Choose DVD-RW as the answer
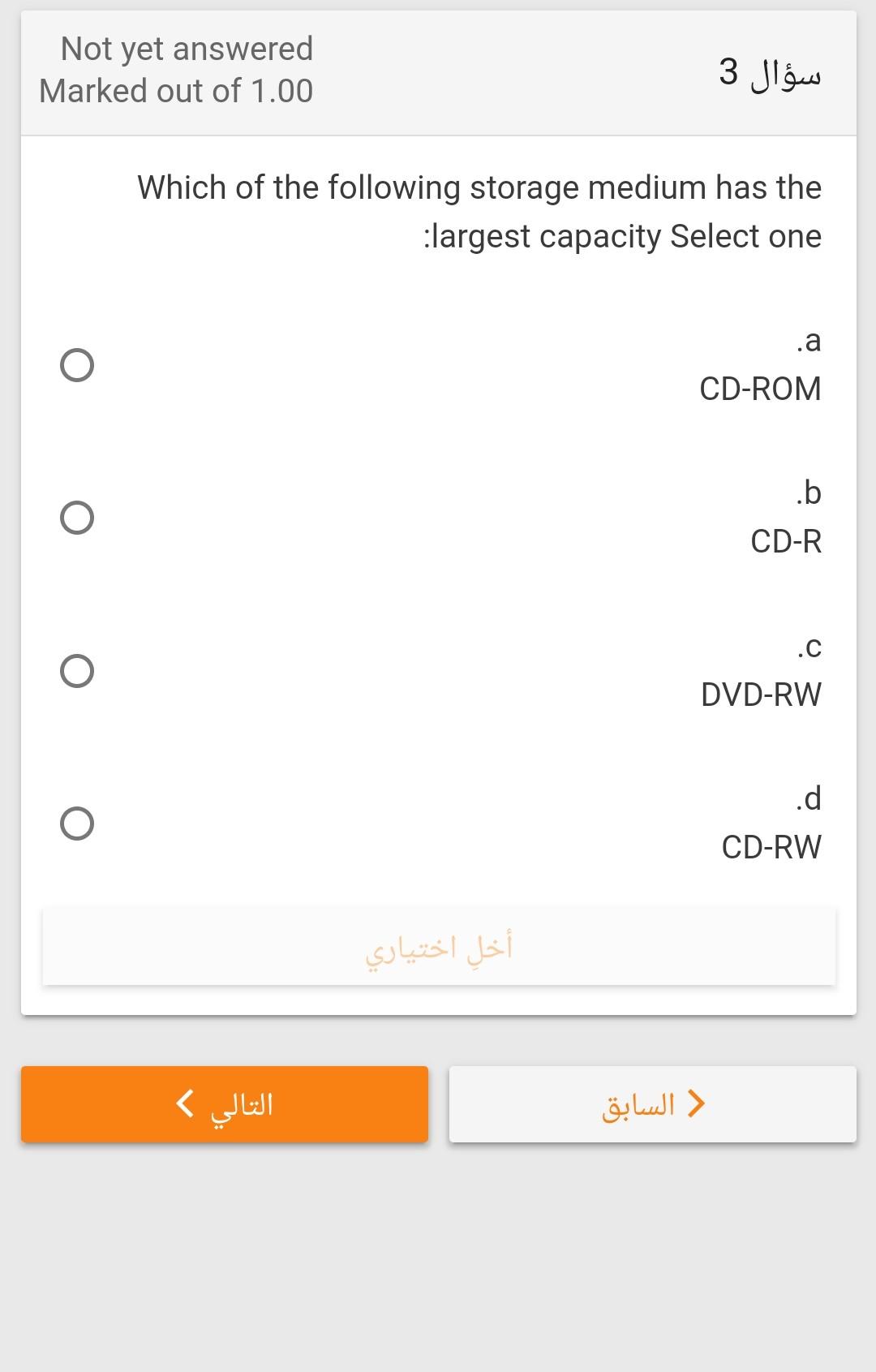The width and height of the screenshot is (876, 1372). click(x=77, y=670)
